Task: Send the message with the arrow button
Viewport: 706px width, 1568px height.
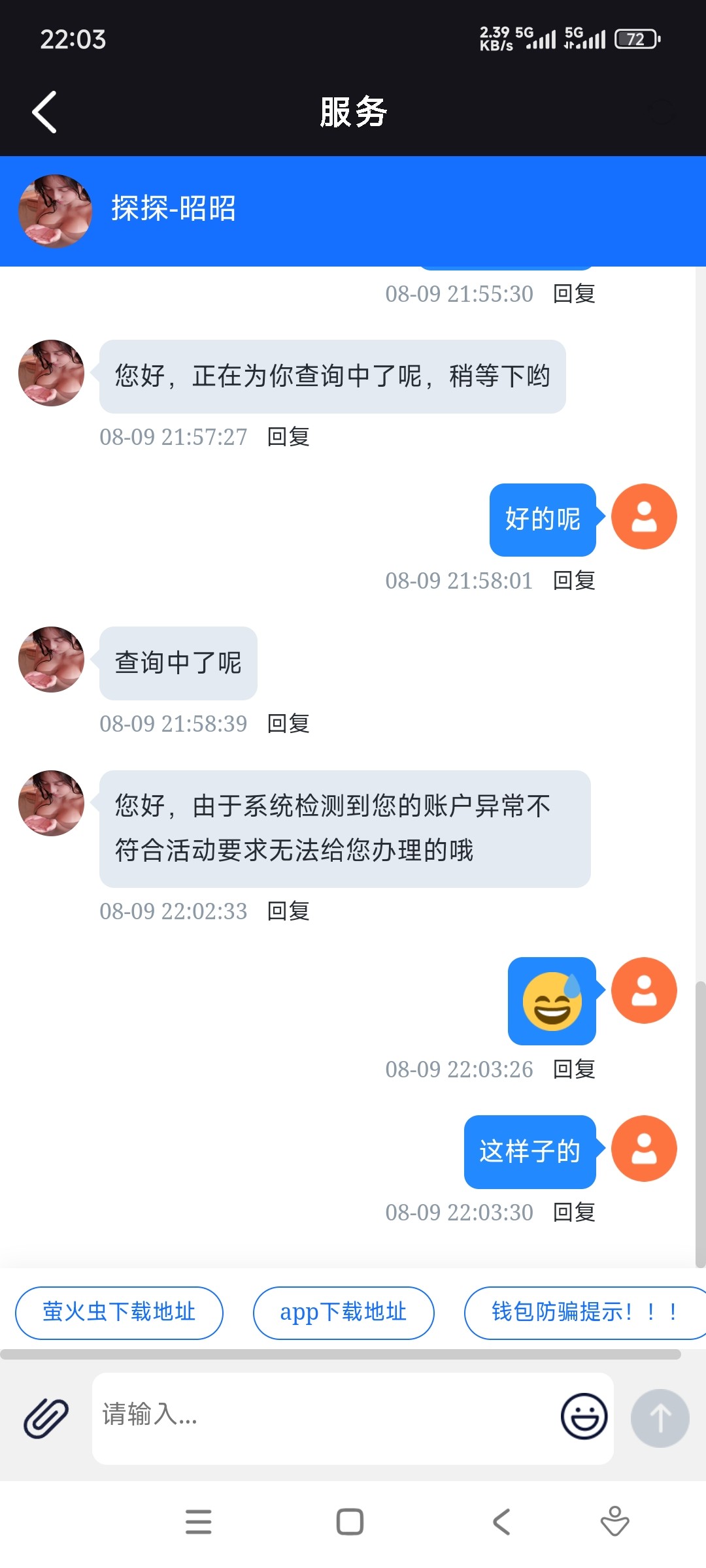Action: click(x=660, y=1418)
